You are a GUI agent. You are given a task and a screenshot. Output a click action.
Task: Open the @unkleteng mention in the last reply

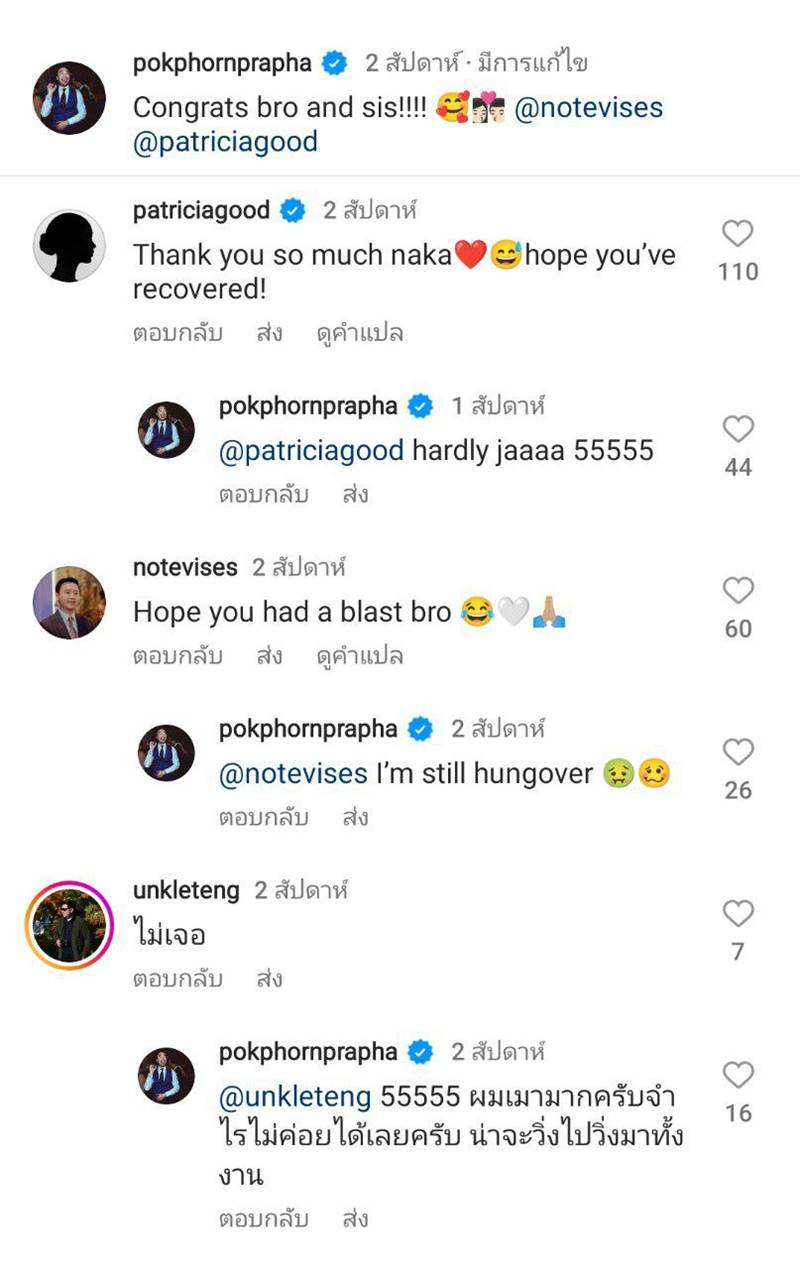294,1097
